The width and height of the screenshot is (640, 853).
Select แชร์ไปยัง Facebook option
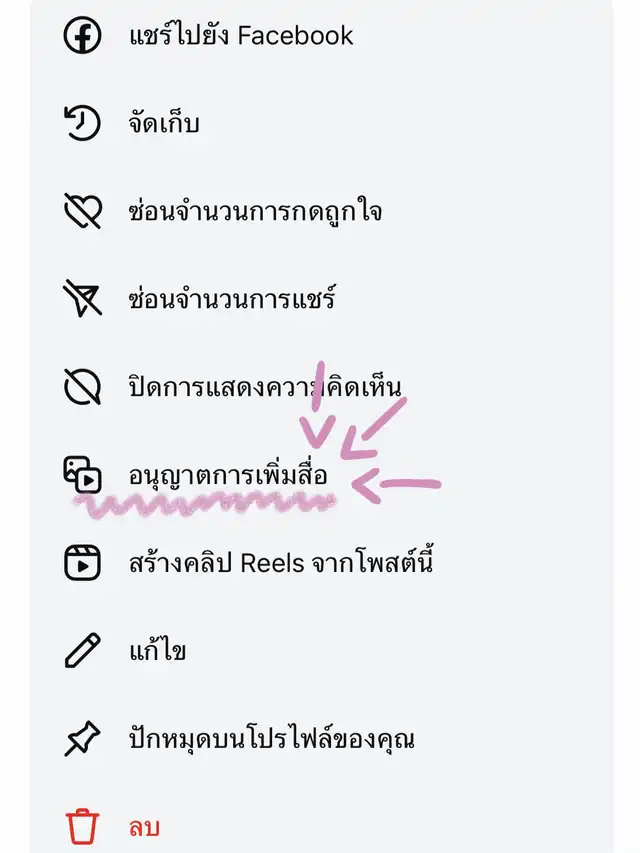(240, 37)
